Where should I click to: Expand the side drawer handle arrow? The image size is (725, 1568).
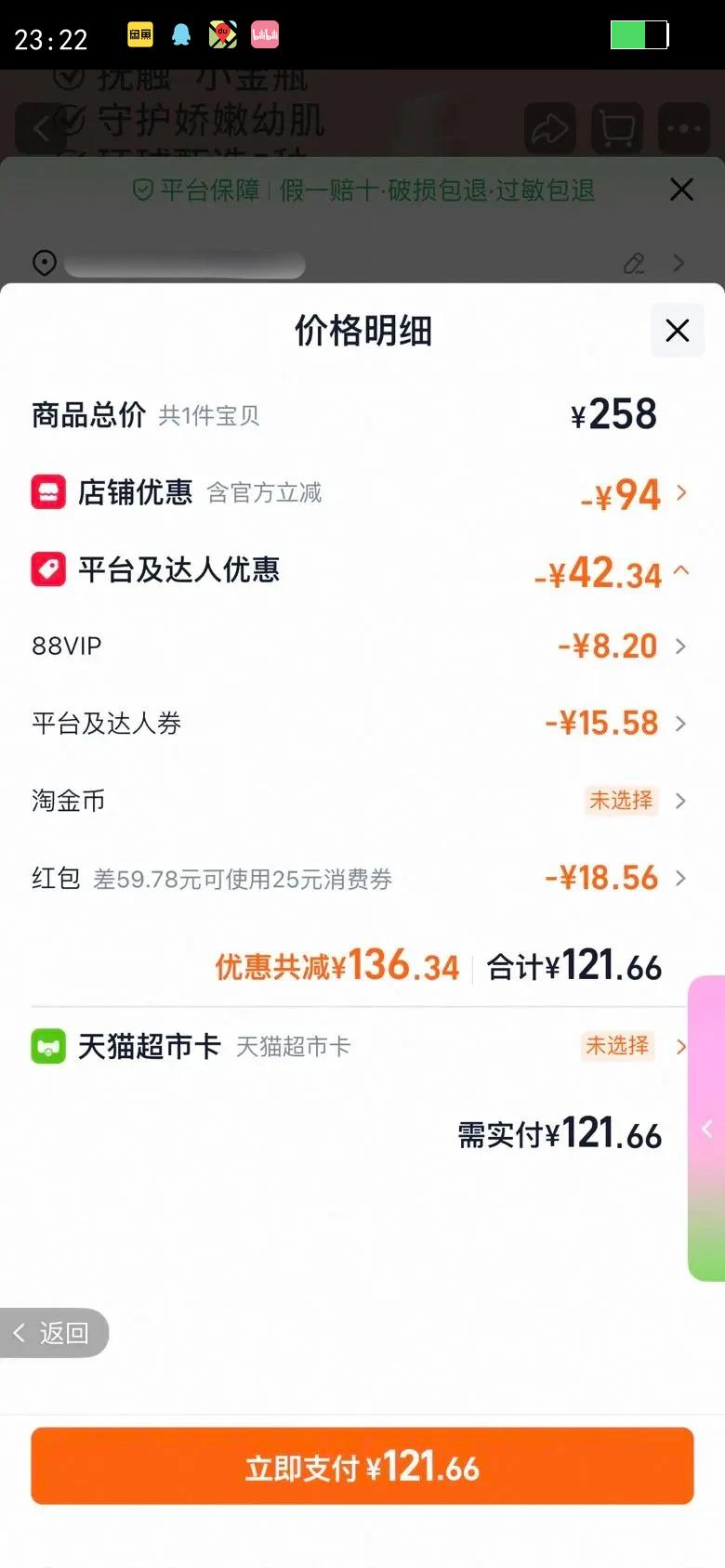point(707,1129)
